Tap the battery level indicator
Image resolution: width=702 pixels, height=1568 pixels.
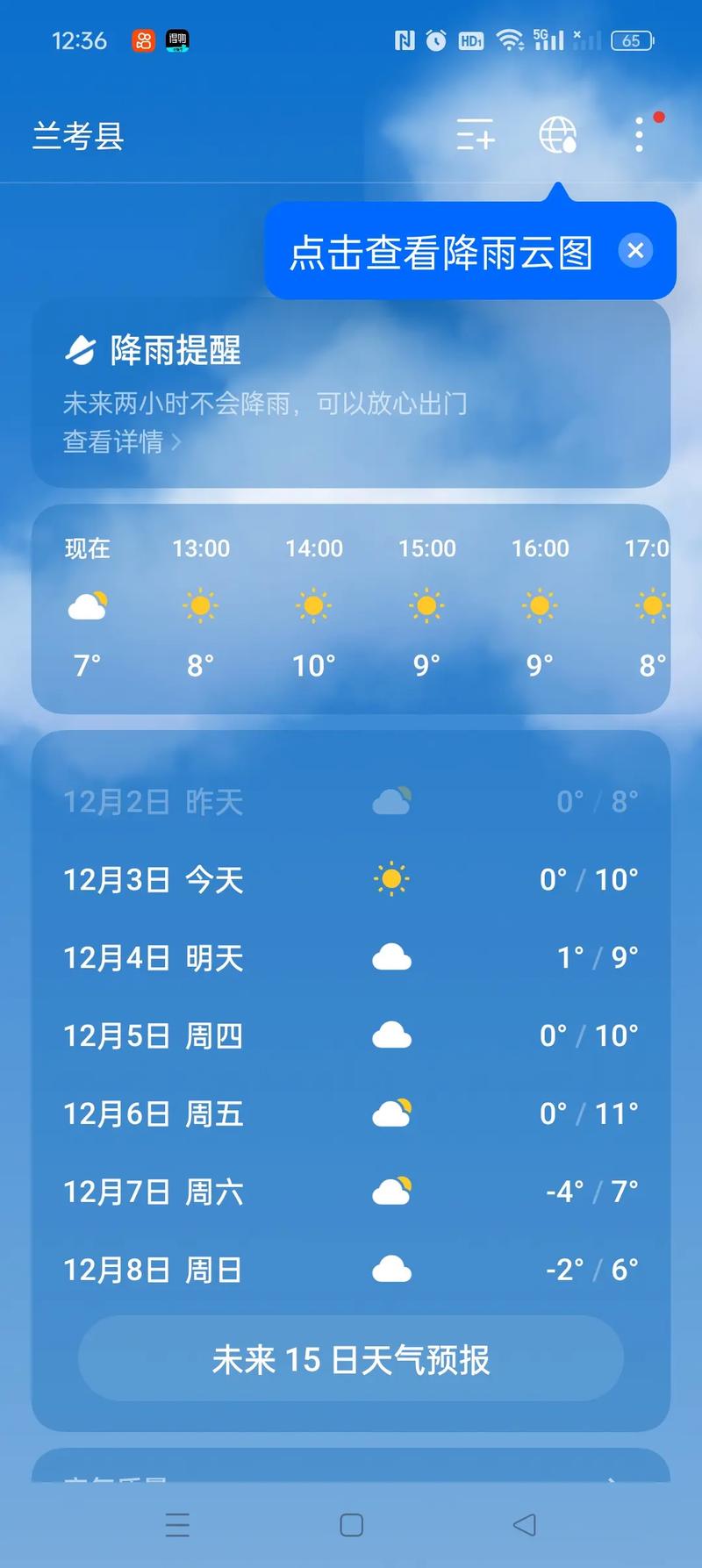[x=630, y=39]
